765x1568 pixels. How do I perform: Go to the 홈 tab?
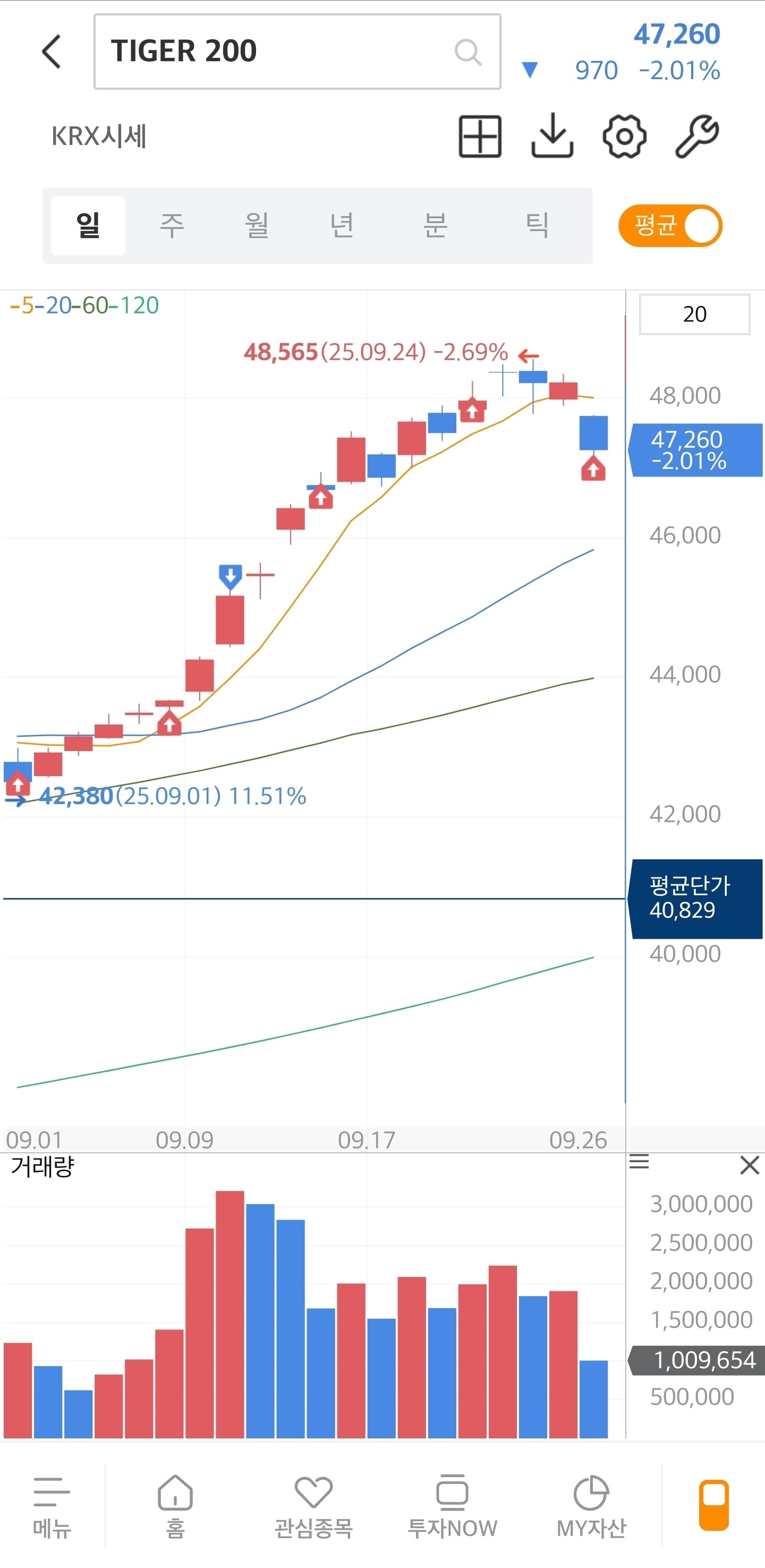coord(175,1506)
